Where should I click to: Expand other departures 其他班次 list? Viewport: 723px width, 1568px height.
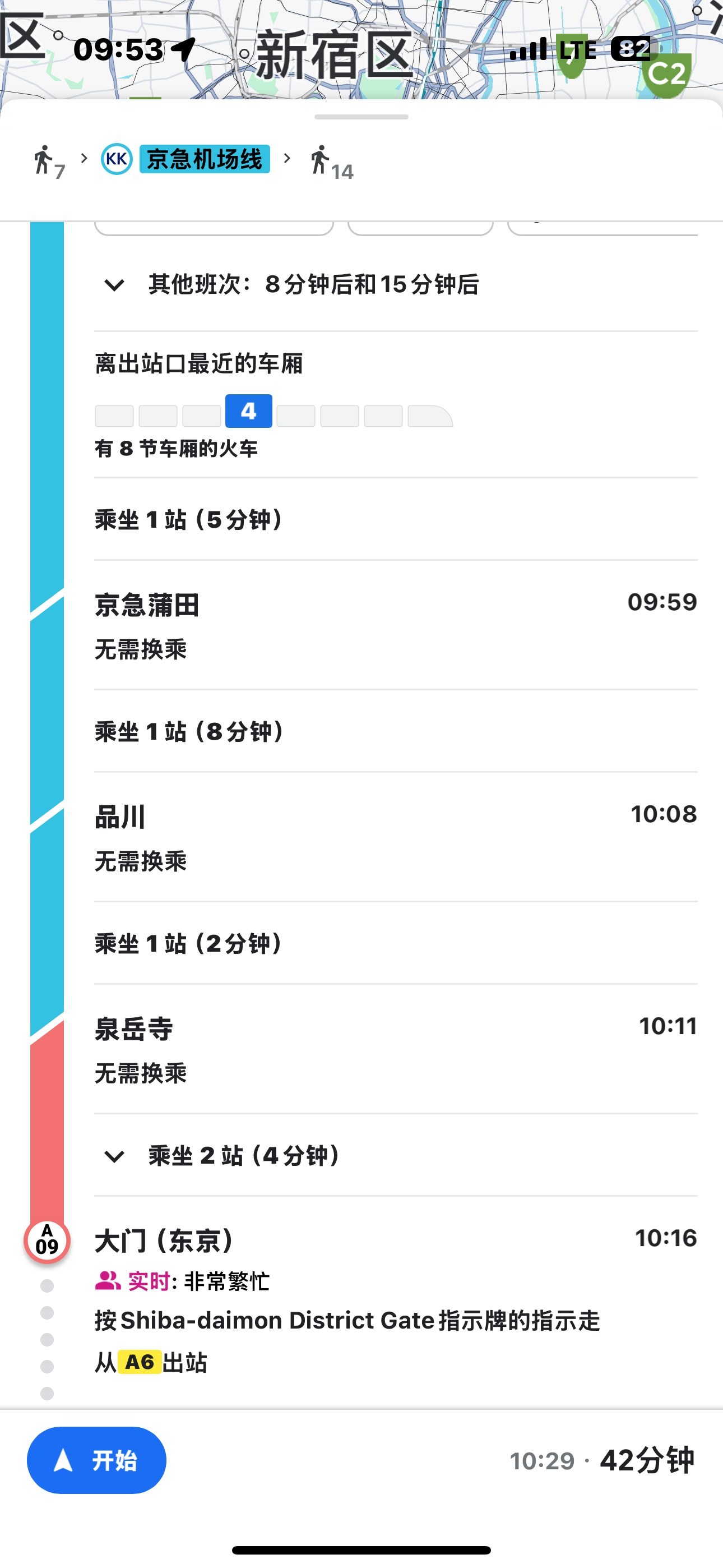tap(396, 284)
